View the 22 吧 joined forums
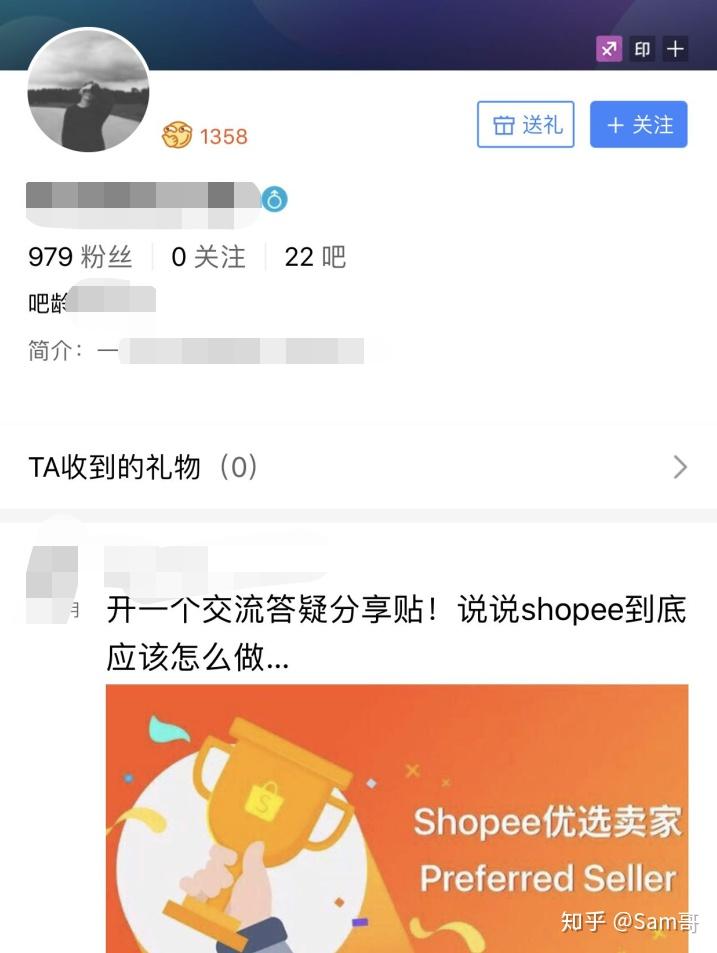The width and height of the screenshot is (717, 953). 315,257
